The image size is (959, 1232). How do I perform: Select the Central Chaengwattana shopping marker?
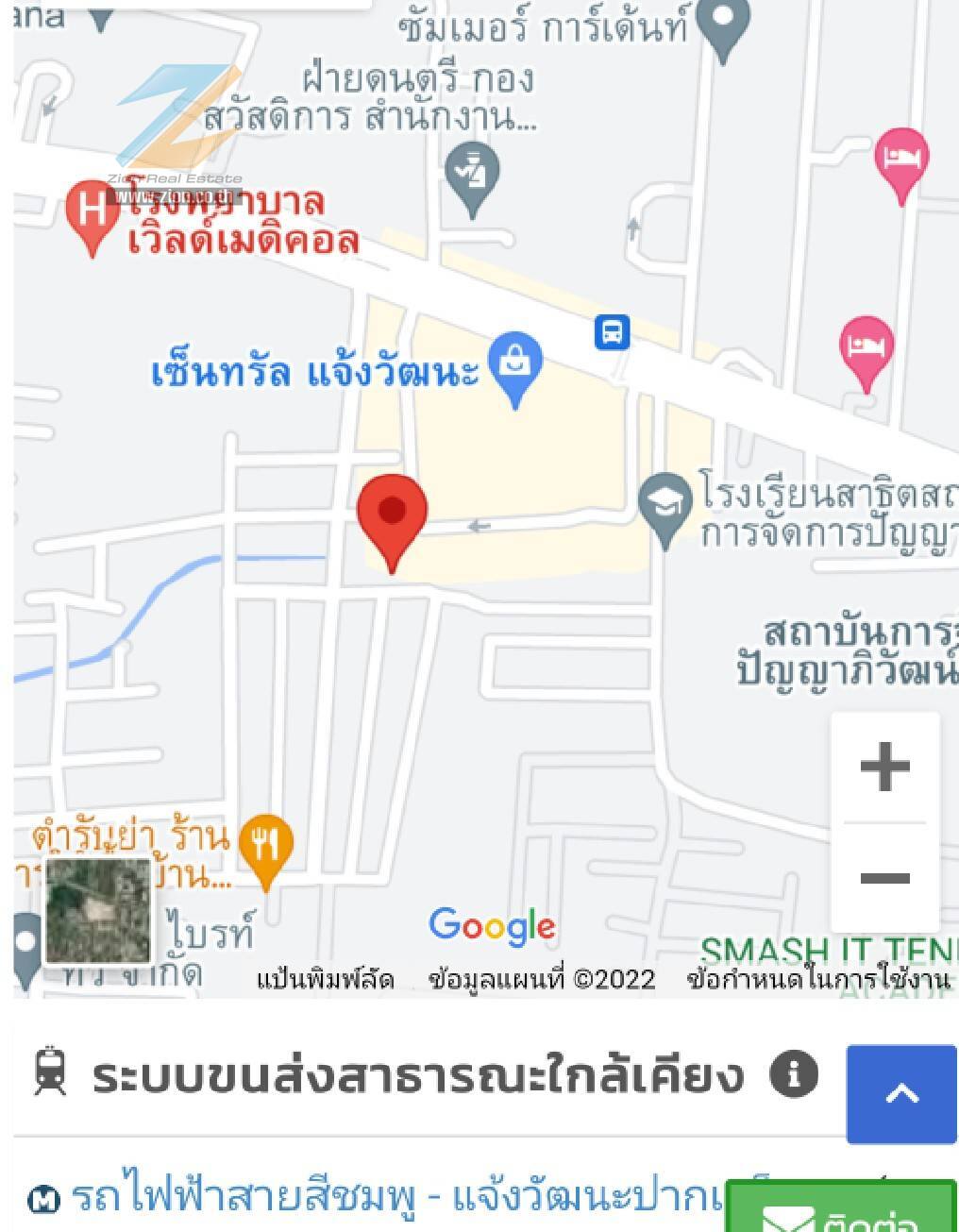pyautogui.click(x=515, y=366)
